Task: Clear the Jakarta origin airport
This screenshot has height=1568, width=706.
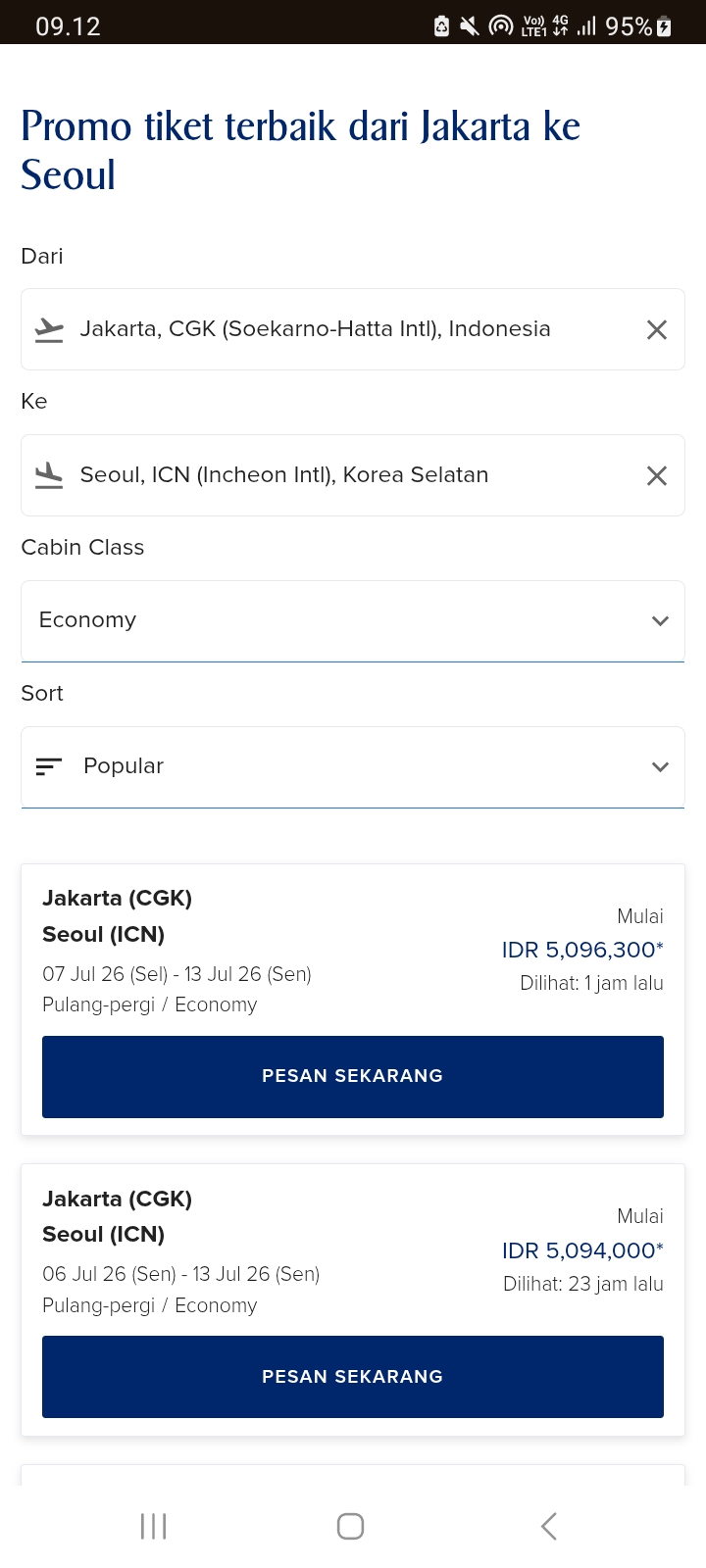Action: (x=657, y=330)
